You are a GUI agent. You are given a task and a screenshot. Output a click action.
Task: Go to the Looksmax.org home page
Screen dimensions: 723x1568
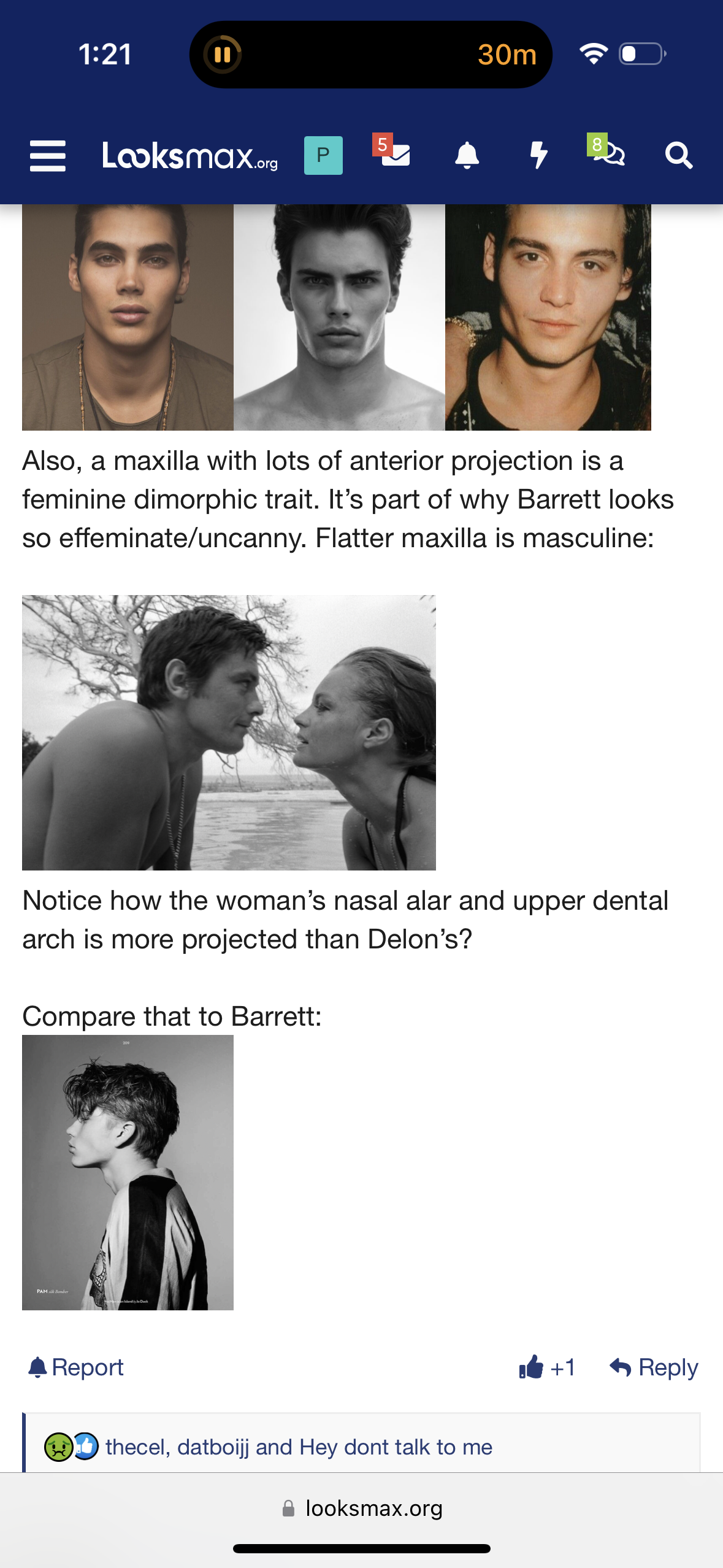point(190,156)
